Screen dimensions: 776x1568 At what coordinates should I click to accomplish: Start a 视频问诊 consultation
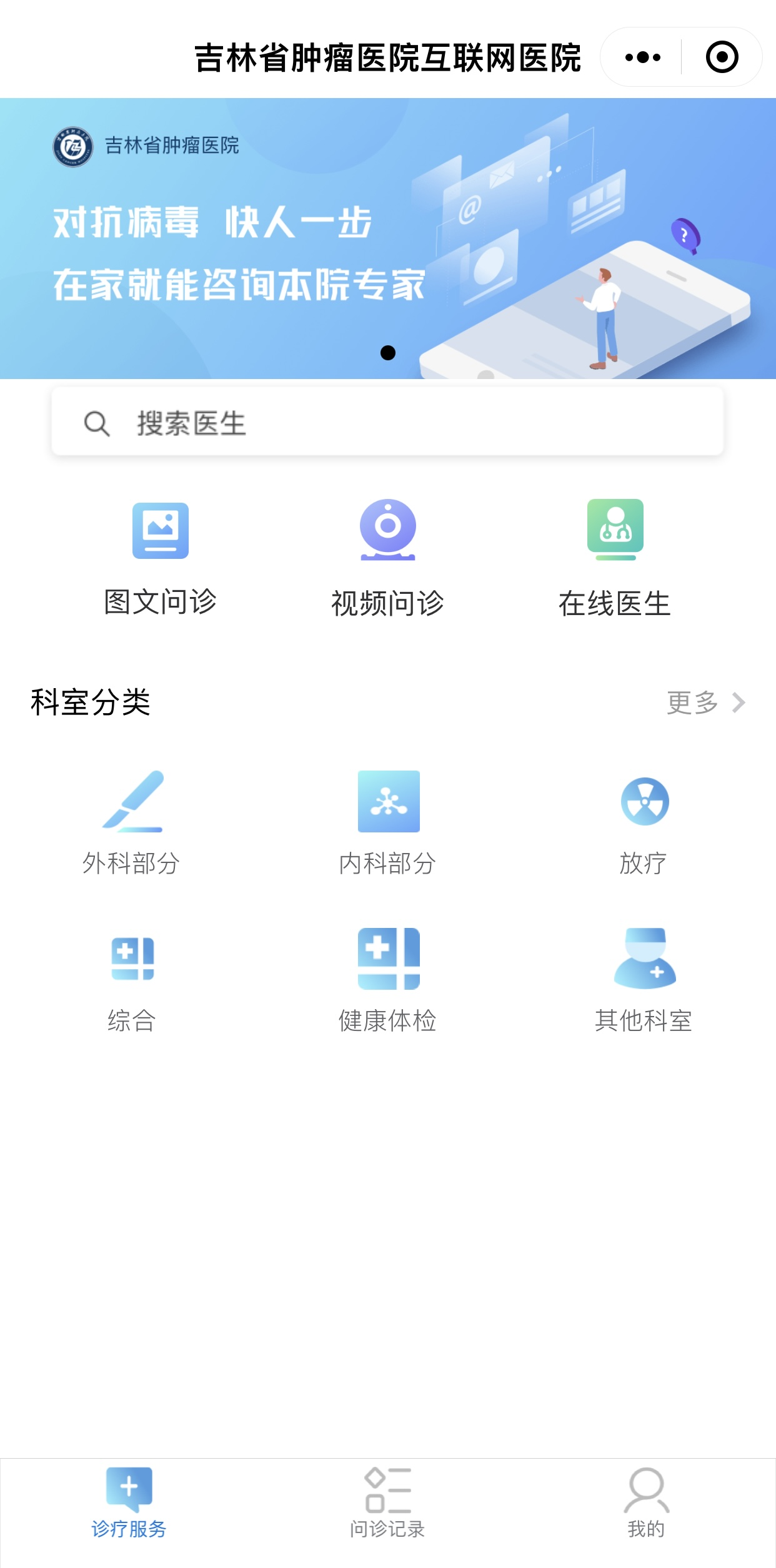coord(387,559)
